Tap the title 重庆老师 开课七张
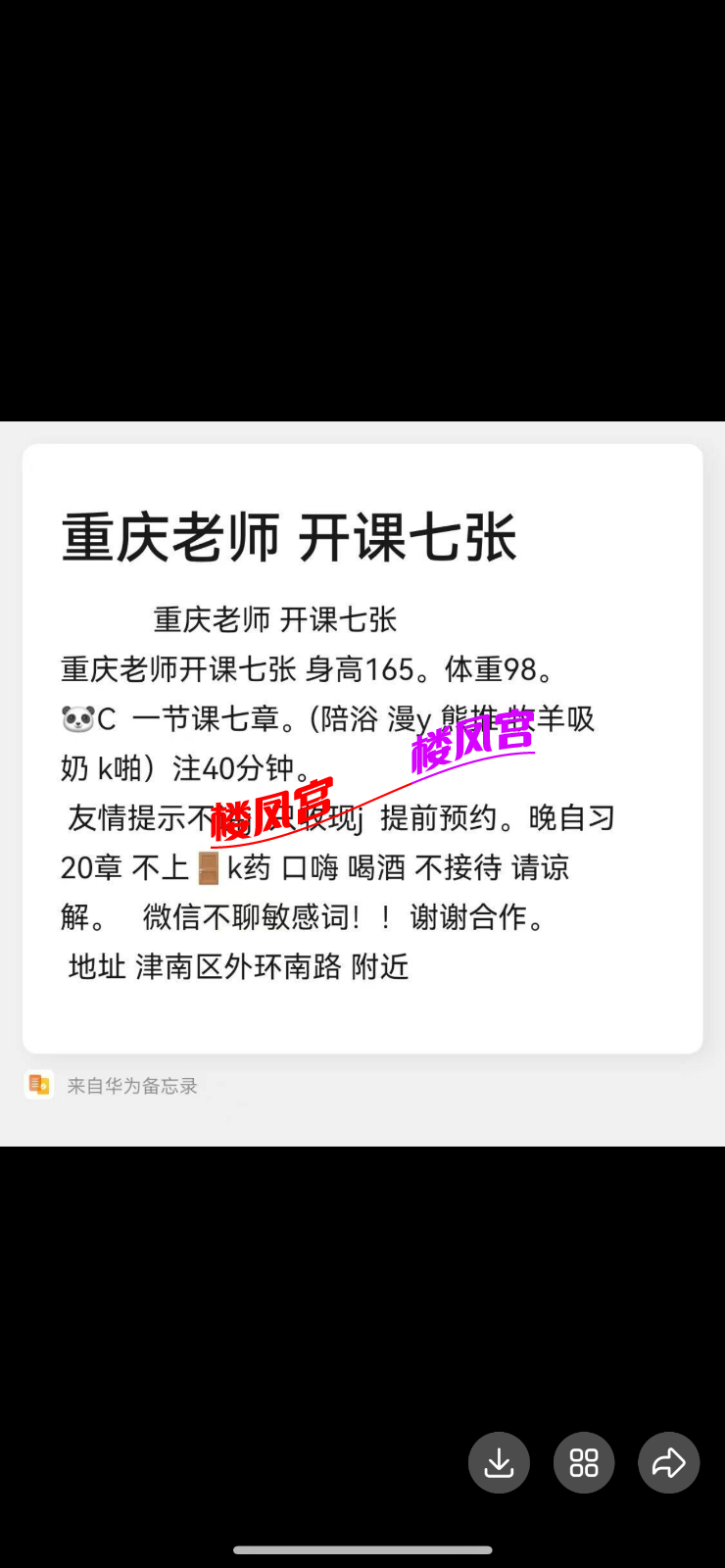Image resolution: width=725 pixels, height=1568 pixels. (x=290, y=537)
